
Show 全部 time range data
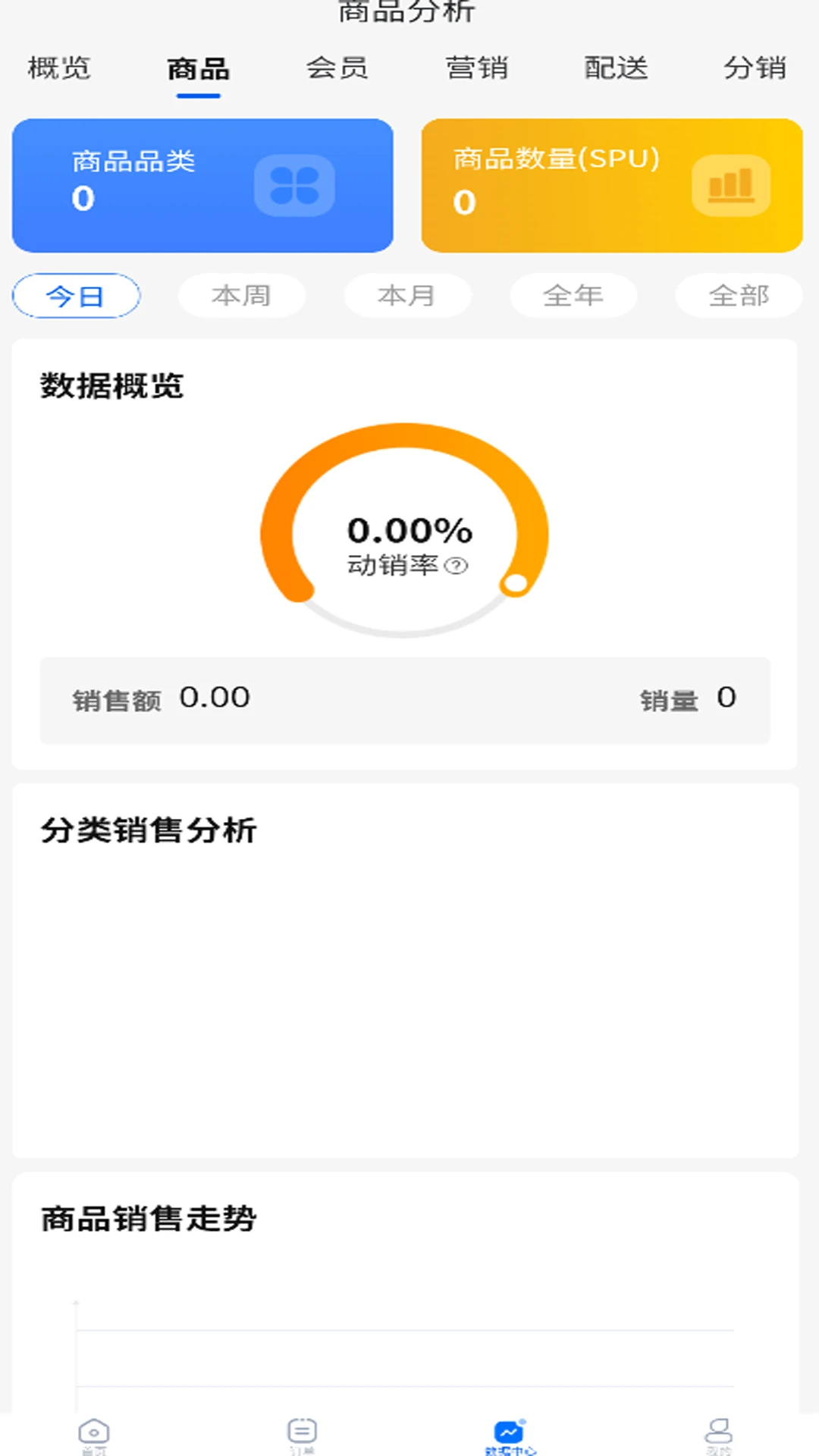[x=739, y=296]
